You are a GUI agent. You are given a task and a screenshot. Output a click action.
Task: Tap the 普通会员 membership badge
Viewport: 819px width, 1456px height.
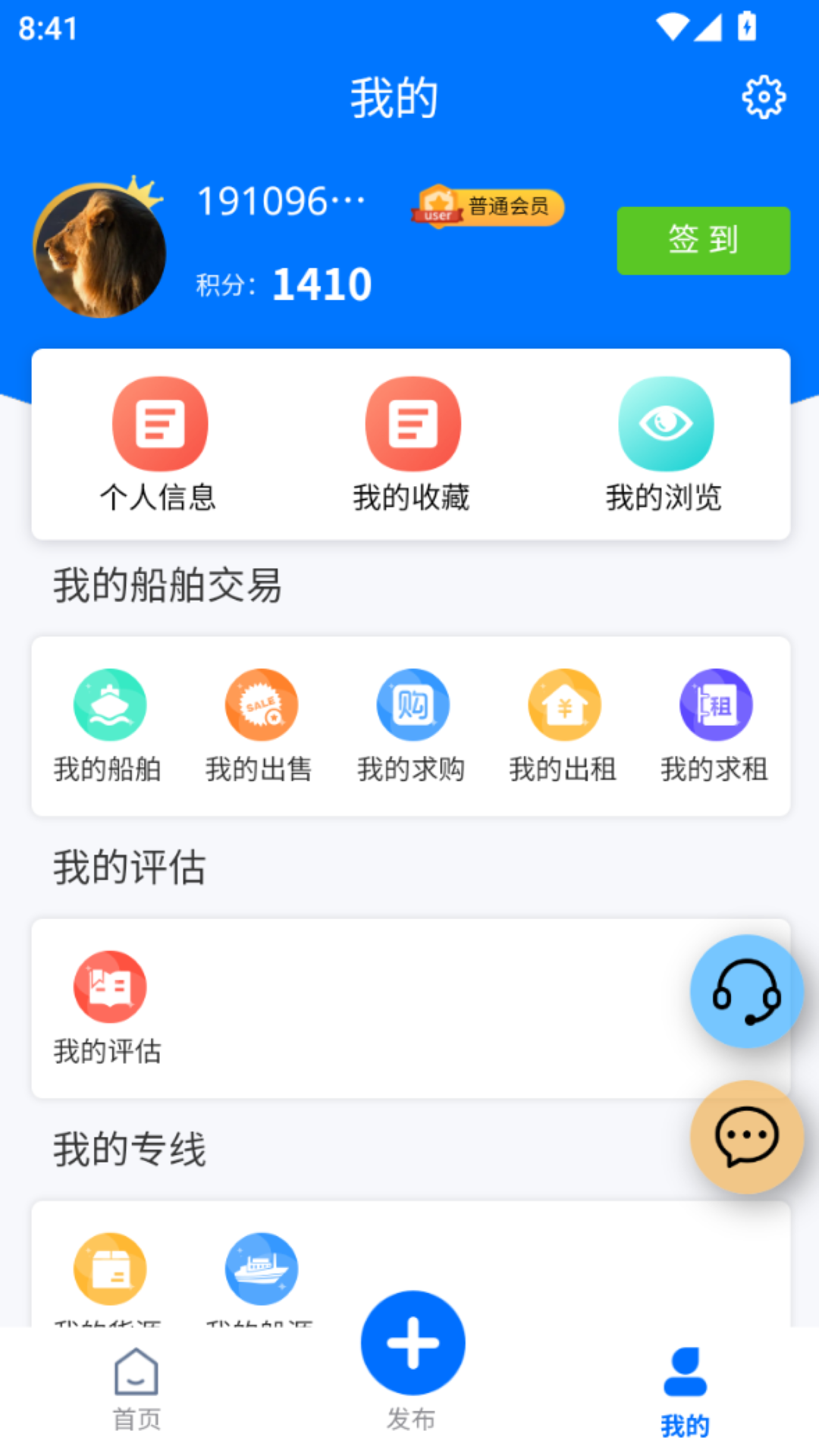click(x=486, y=206)
